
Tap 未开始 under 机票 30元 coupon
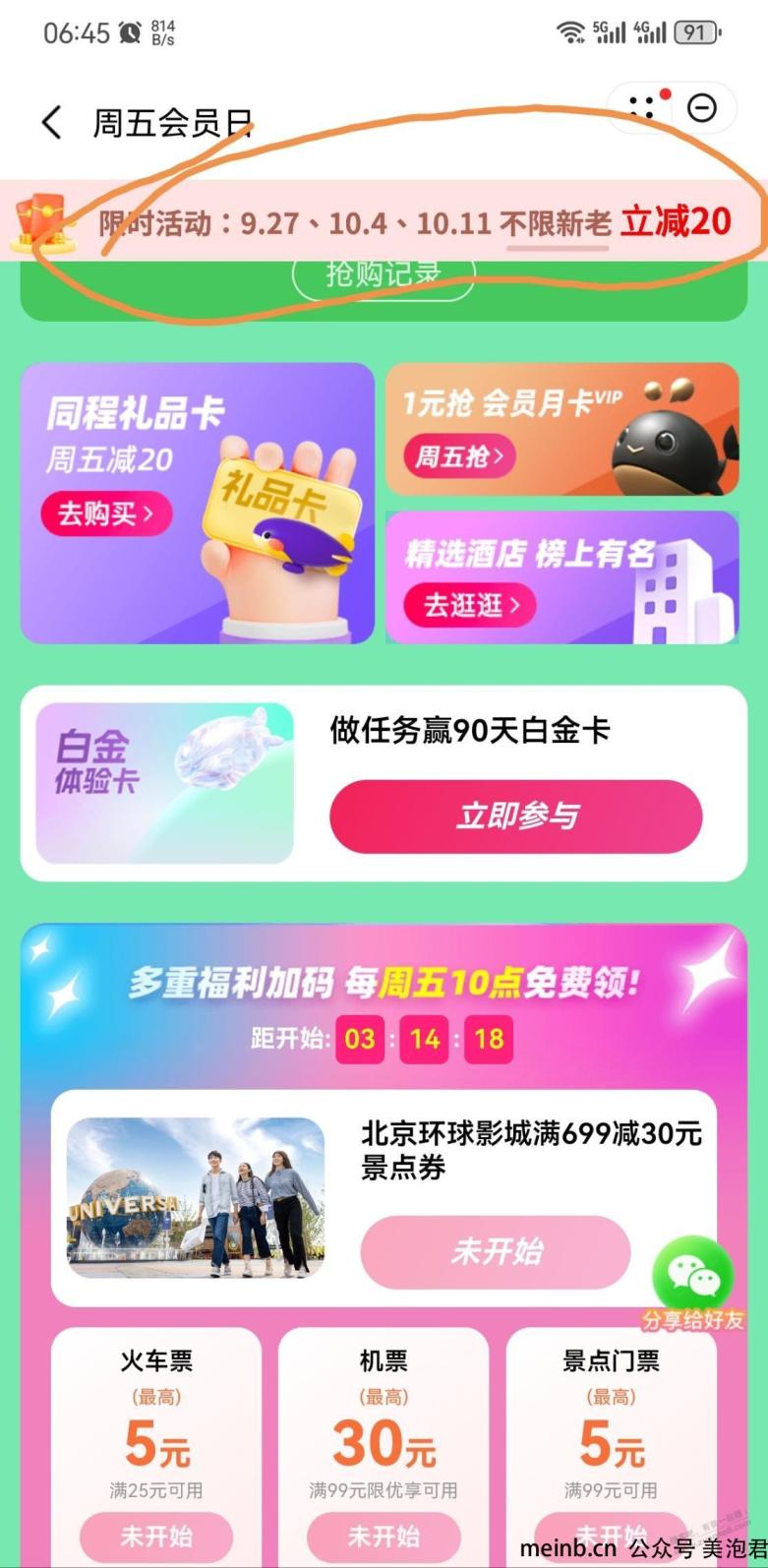[384, 1536]
